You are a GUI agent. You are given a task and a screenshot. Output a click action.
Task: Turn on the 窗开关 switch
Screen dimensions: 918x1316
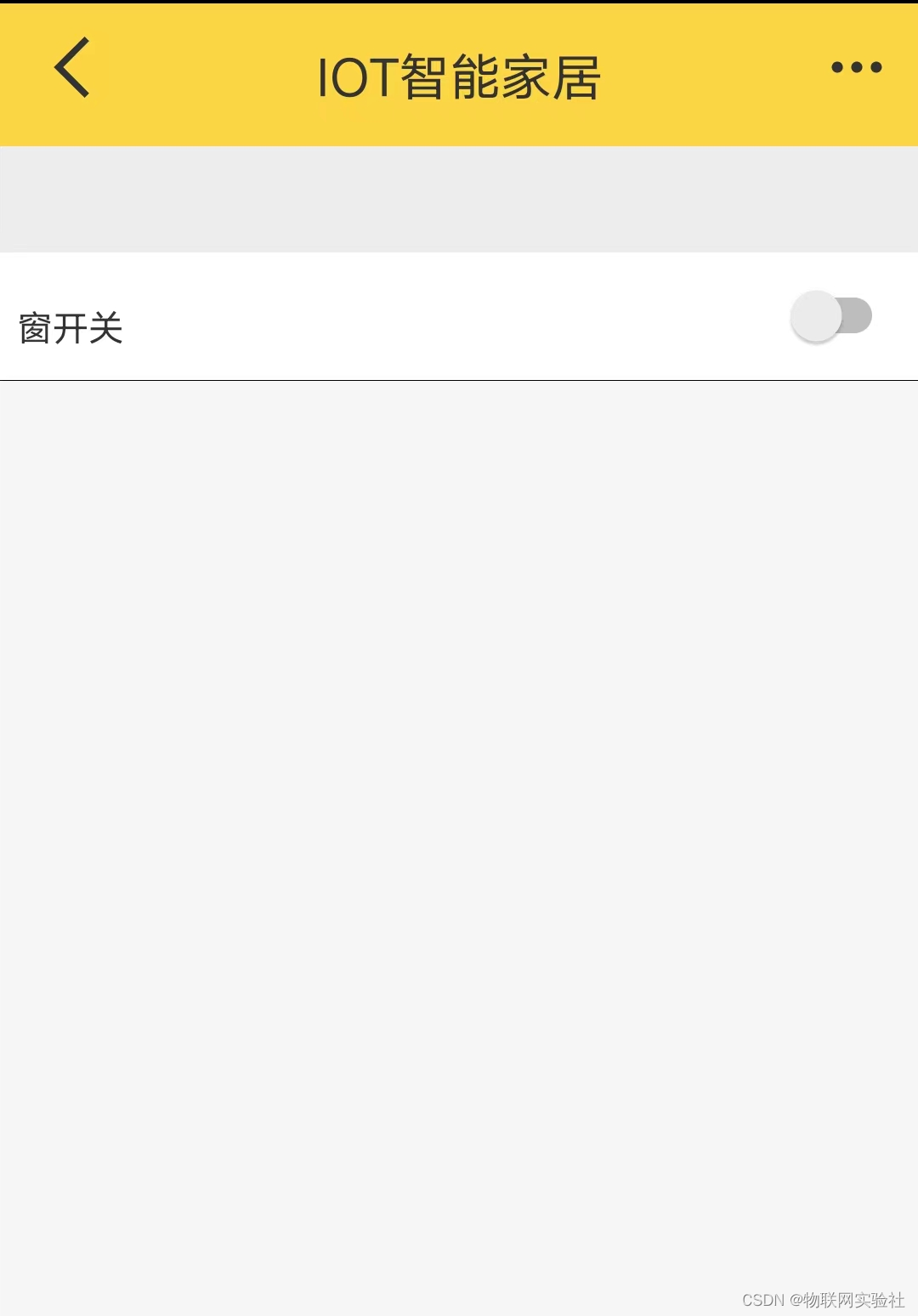click(x=830, y=316)
